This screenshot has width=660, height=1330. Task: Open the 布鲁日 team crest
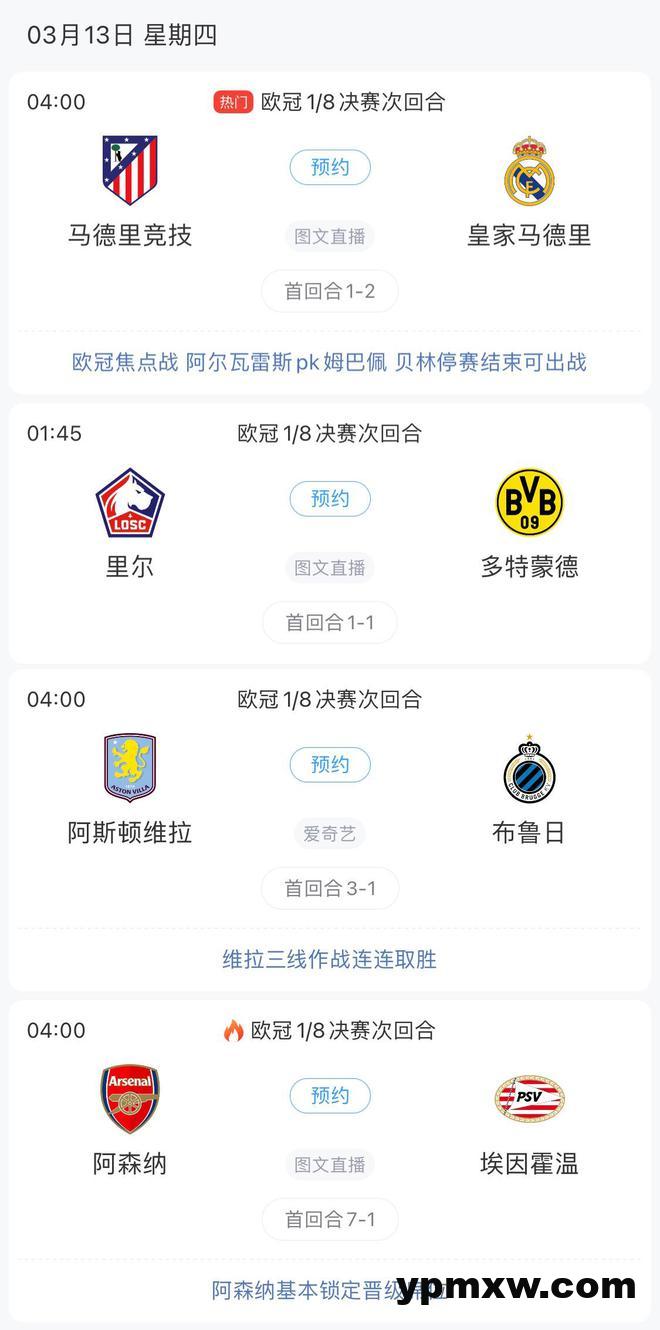click(529, 768)
